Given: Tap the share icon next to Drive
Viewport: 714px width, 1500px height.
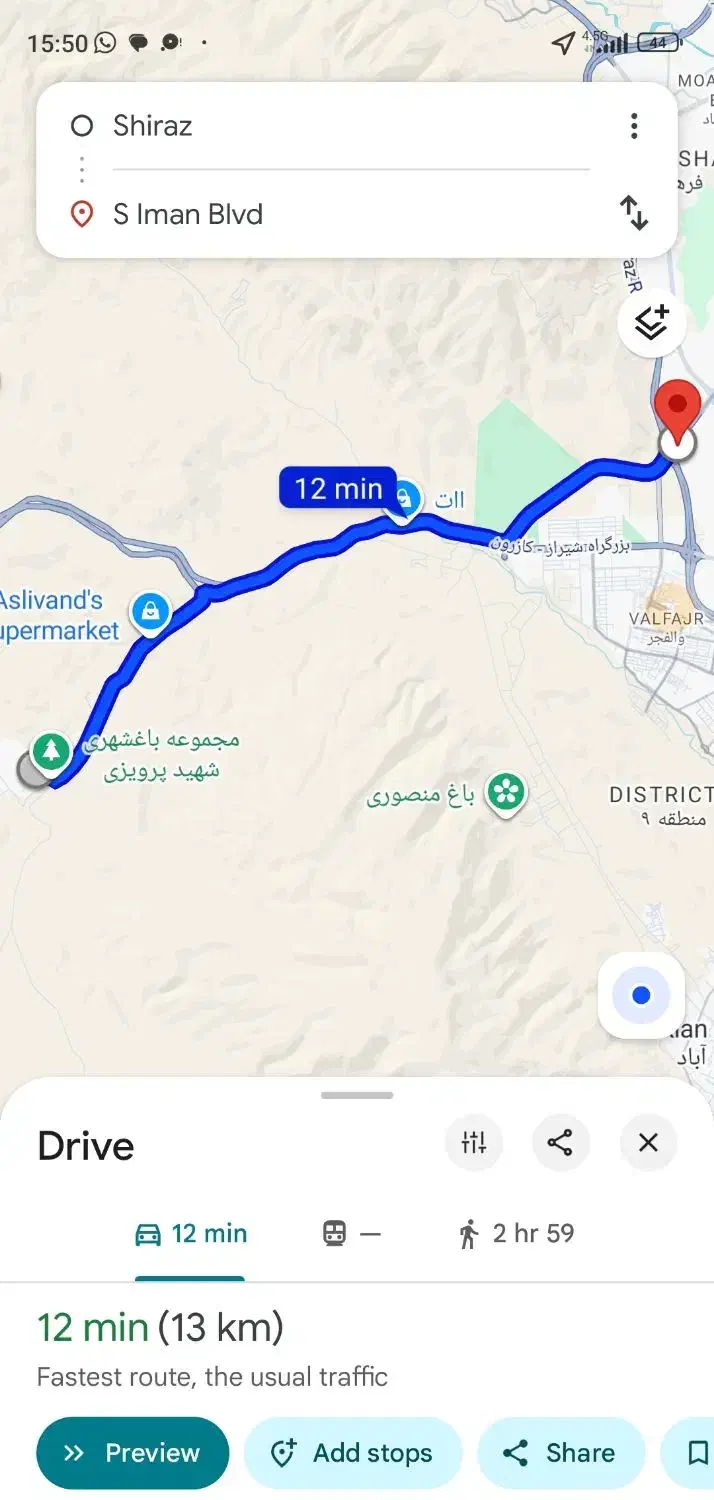Looking at the screenshot, I should (560, 1142).
